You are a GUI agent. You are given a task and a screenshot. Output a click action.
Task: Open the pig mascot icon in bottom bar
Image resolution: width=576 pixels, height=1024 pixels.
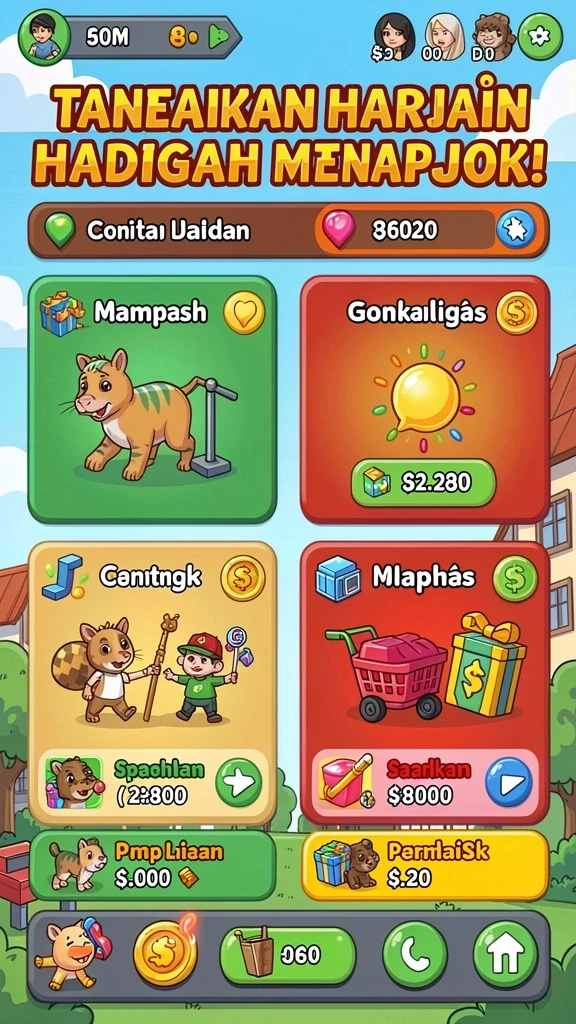point(73,953)
